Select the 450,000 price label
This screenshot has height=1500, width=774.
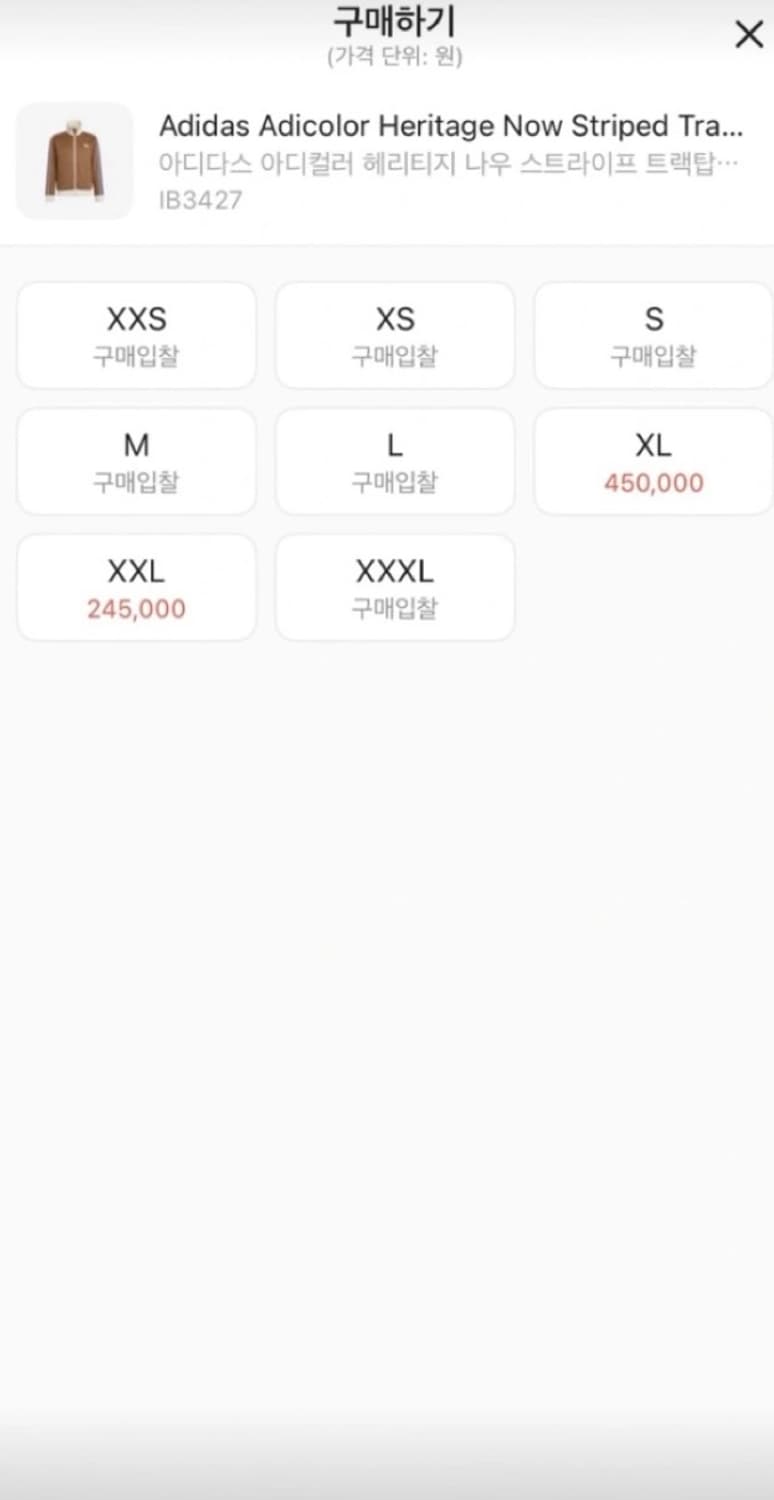pos(652,483)
